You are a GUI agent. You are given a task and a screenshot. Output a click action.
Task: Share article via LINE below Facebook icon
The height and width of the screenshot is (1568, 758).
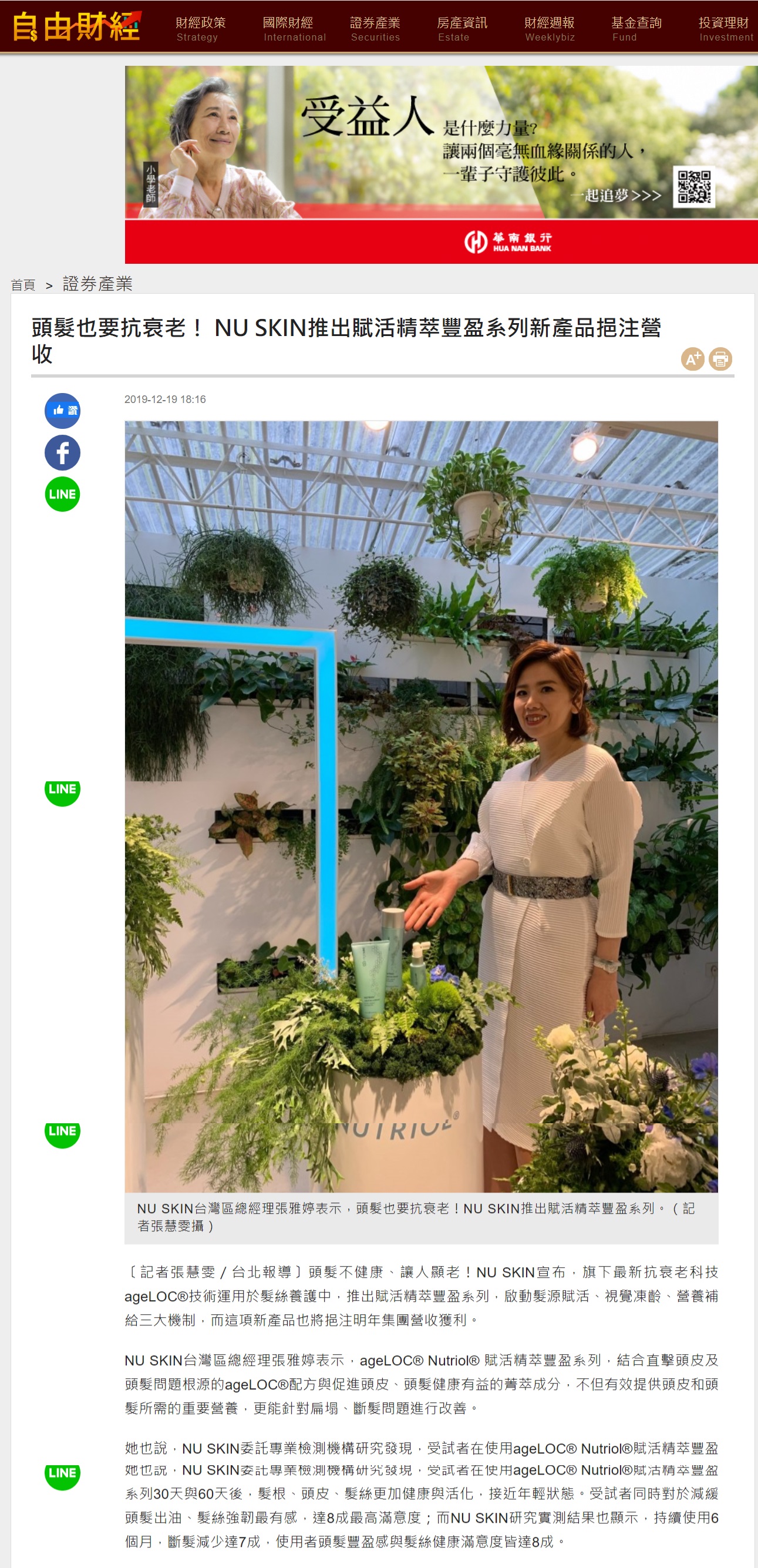[x=62, y=493]
